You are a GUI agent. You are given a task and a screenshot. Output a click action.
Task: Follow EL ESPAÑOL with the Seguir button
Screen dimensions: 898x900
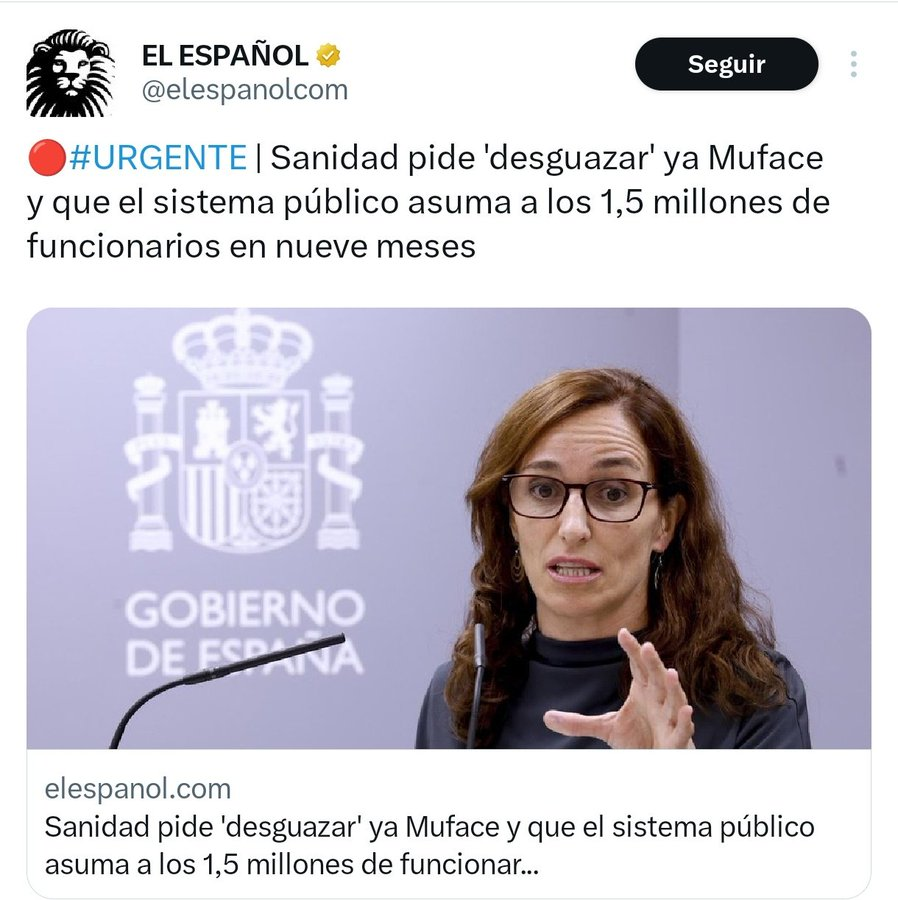726,65
